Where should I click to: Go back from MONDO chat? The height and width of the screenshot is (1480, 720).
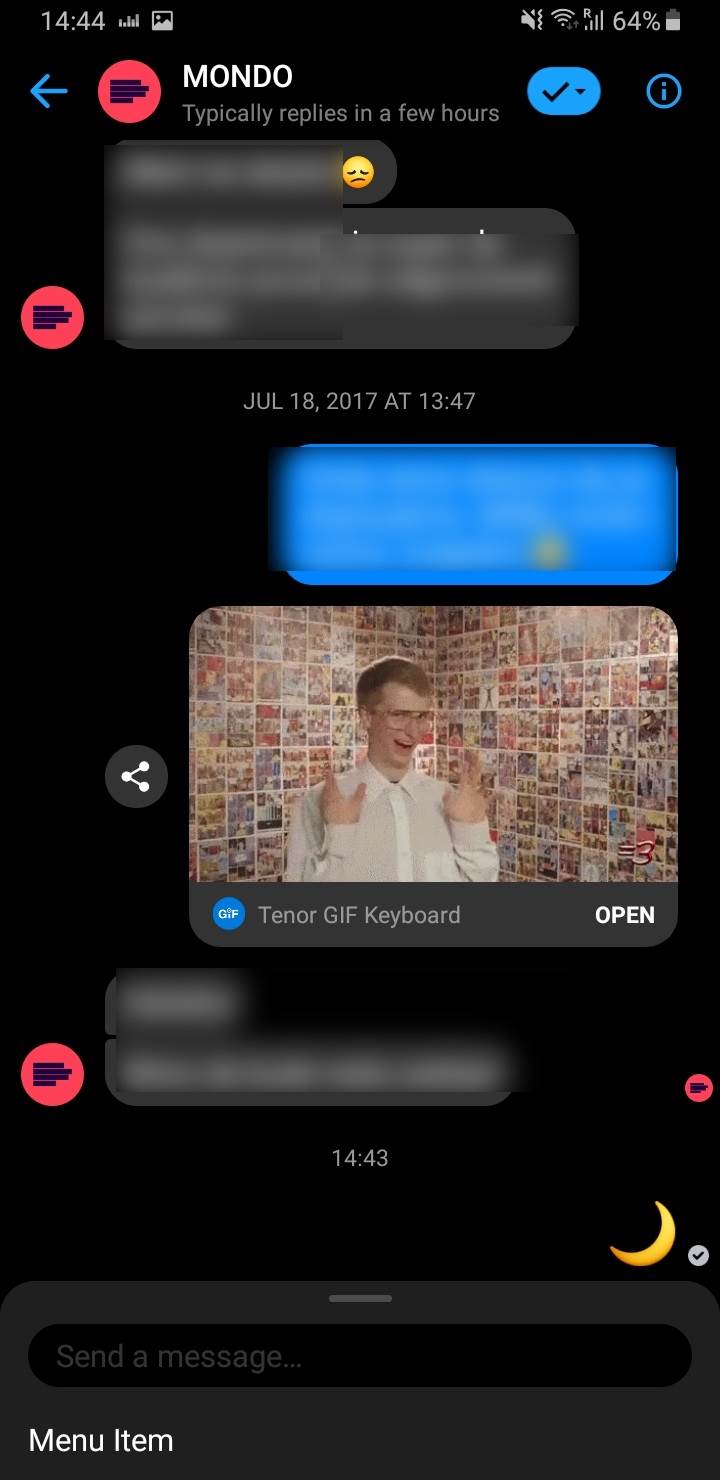(x=48, y=93)
